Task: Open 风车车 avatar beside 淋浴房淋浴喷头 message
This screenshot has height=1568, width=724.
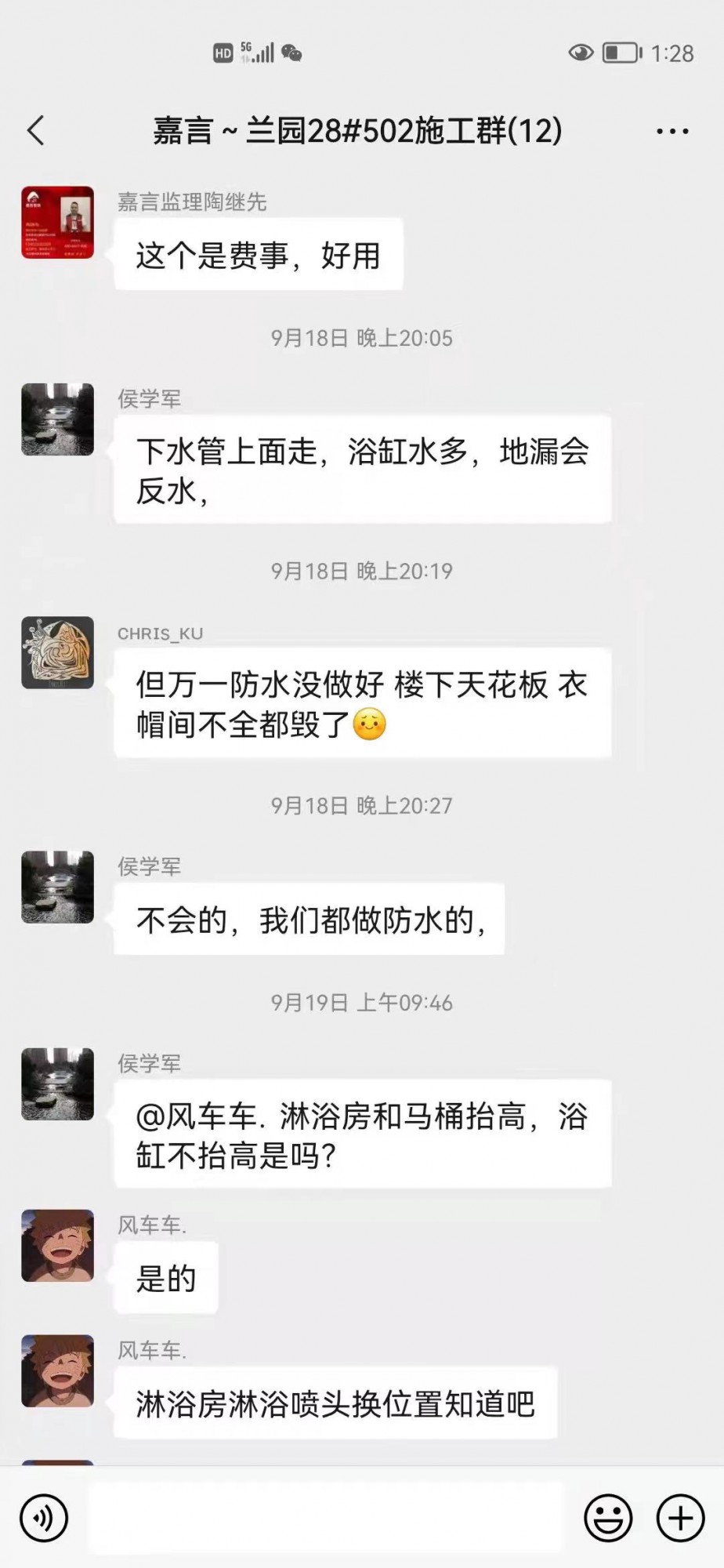Action: [x=57, y=1371]
